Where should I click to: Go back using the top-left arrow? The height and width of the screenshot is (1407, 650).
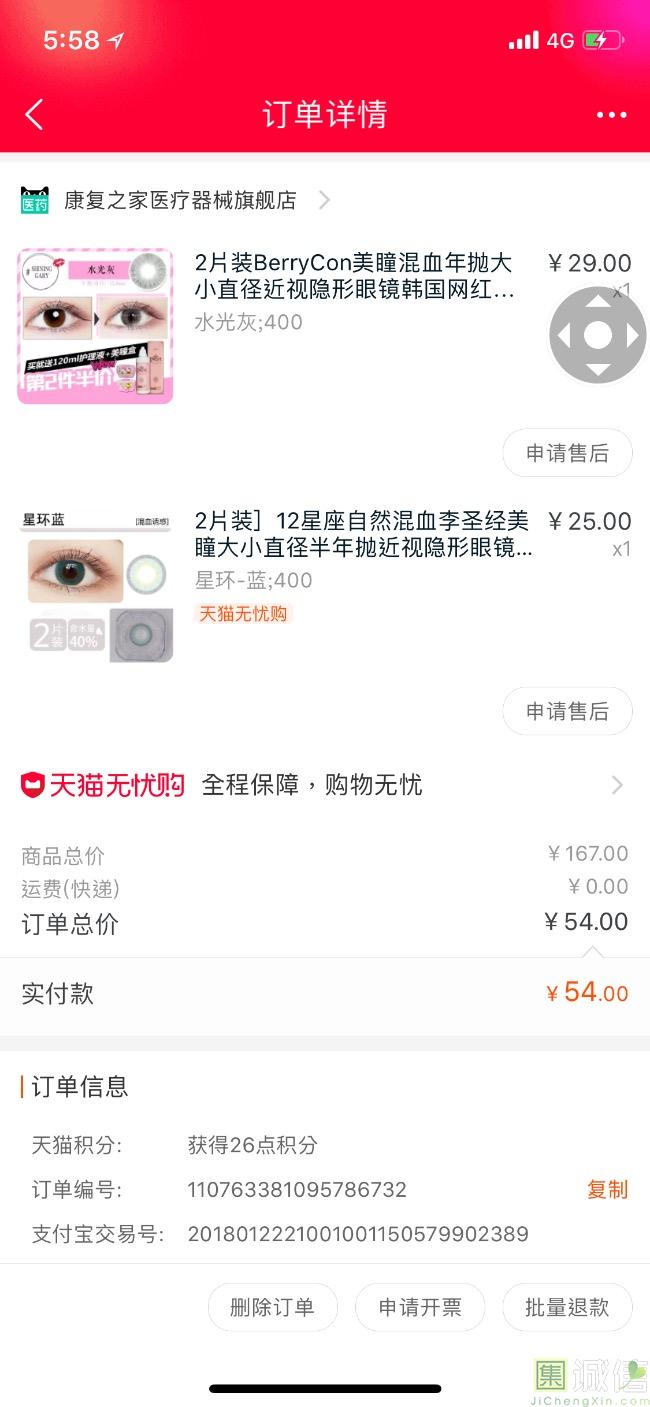coord(34,115)
